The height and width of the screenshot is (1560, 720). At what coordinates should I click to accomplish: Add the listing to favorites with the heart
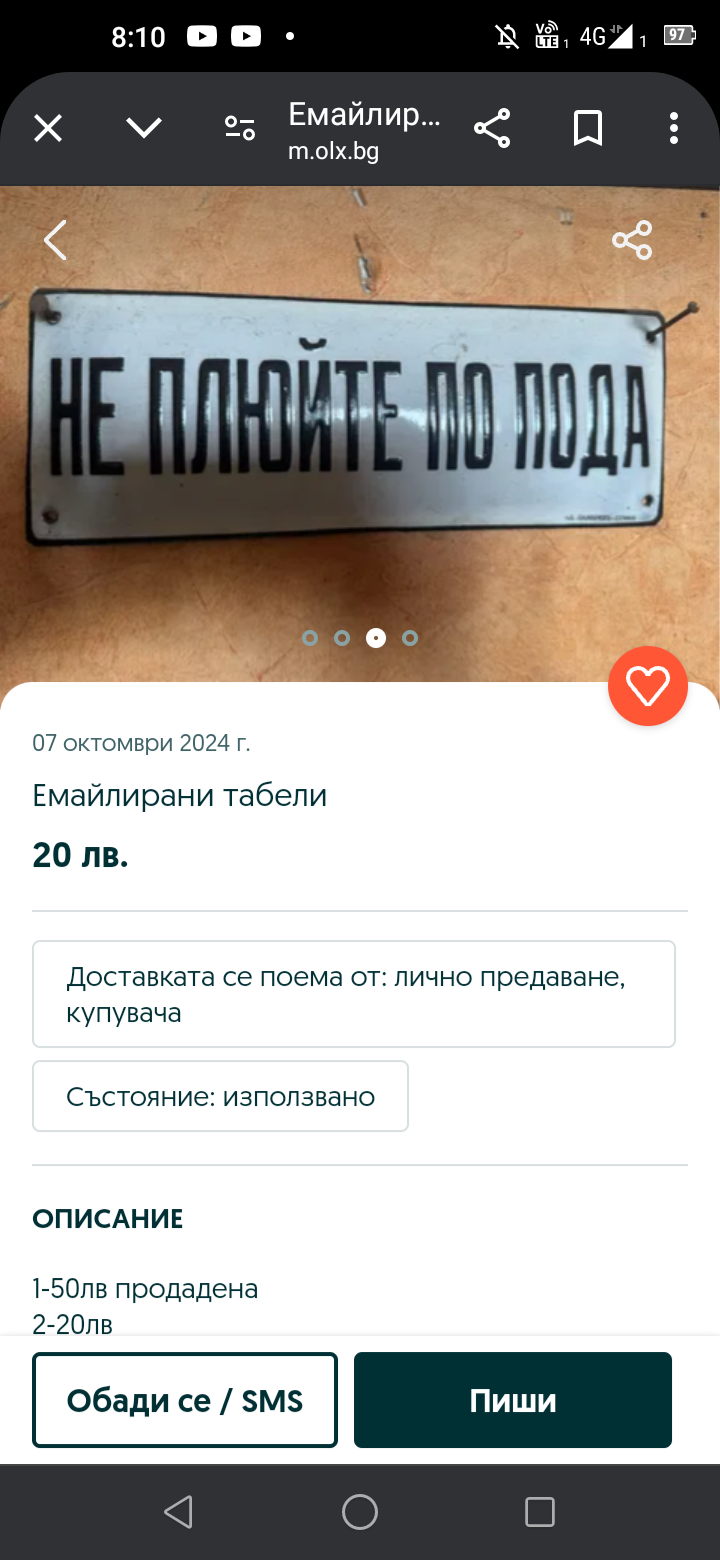coord(648,686)
